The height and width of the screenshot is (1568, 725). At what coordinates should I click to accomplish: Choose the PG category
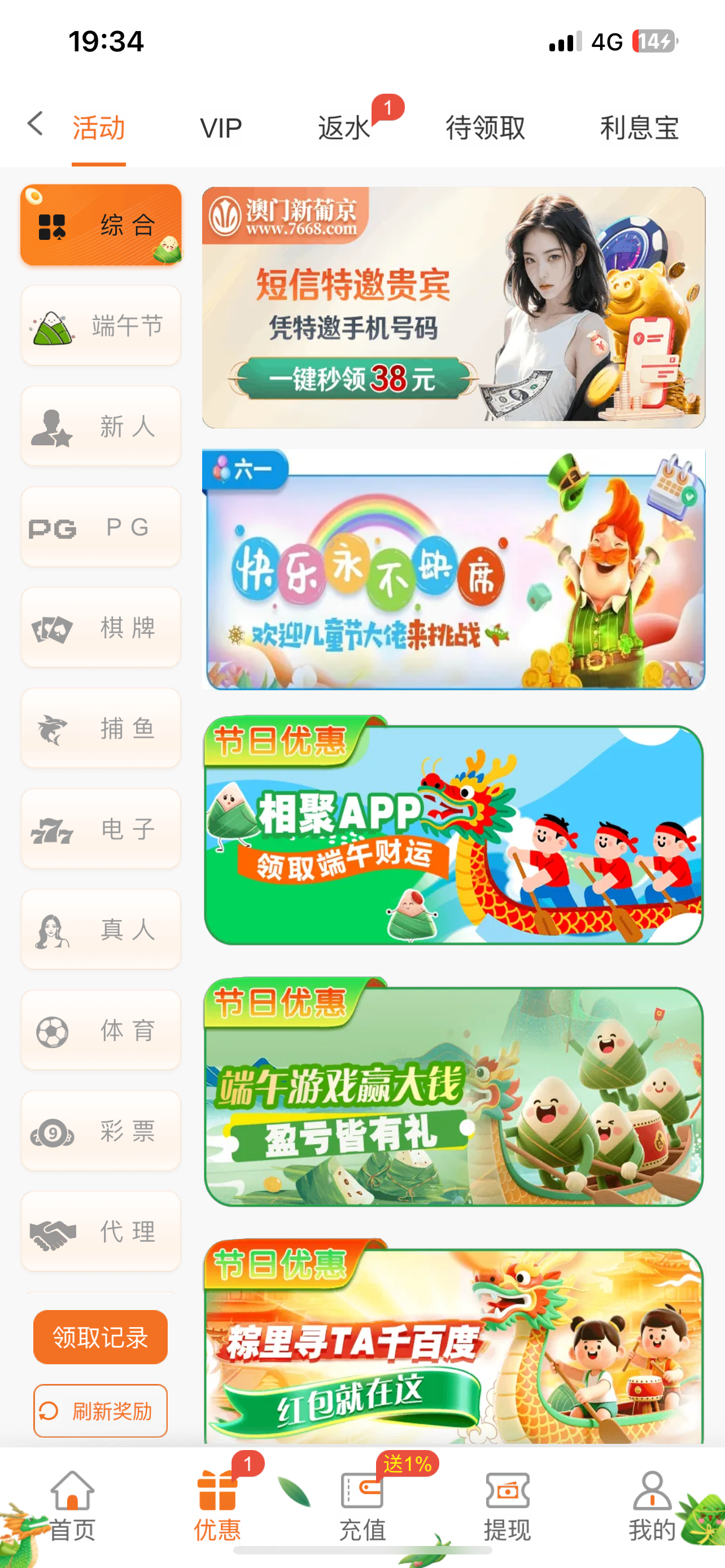(x=101, y=527)
